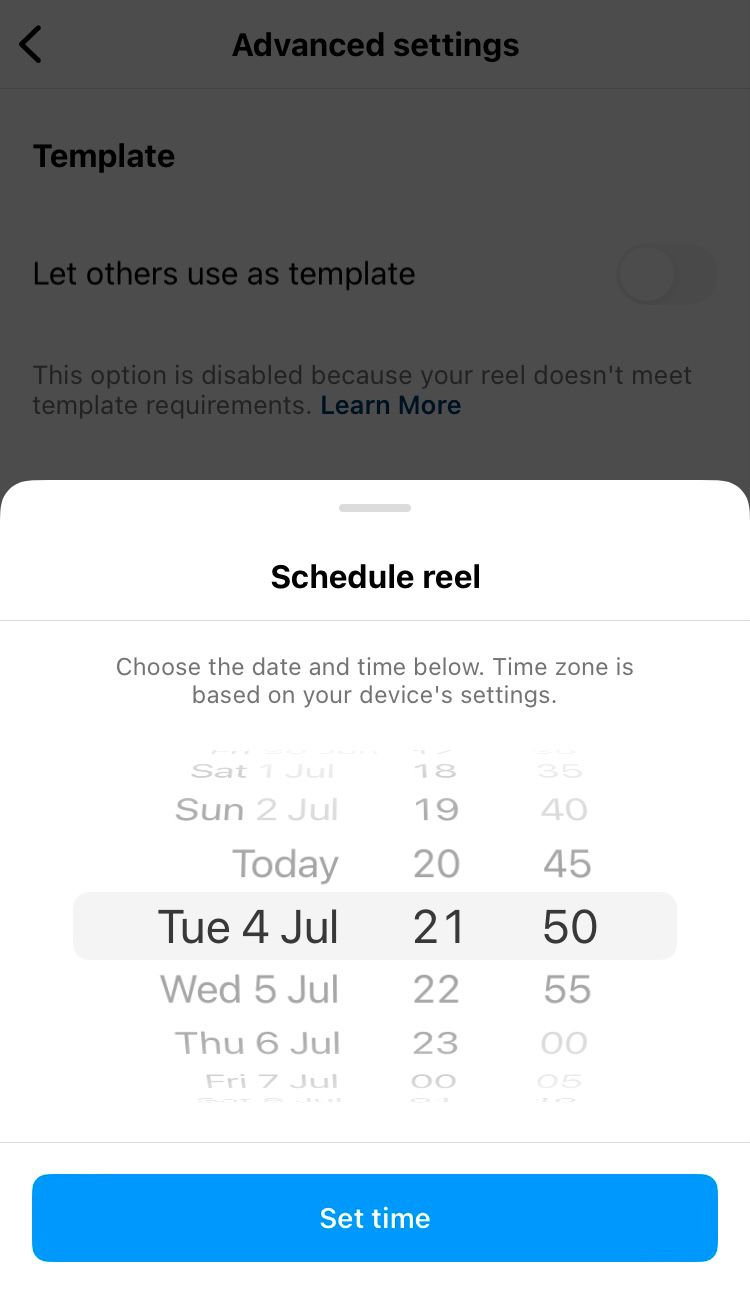Tap the sheet's drag handle
This screenshot has height=1294, width=750.
tap(375, 508)
